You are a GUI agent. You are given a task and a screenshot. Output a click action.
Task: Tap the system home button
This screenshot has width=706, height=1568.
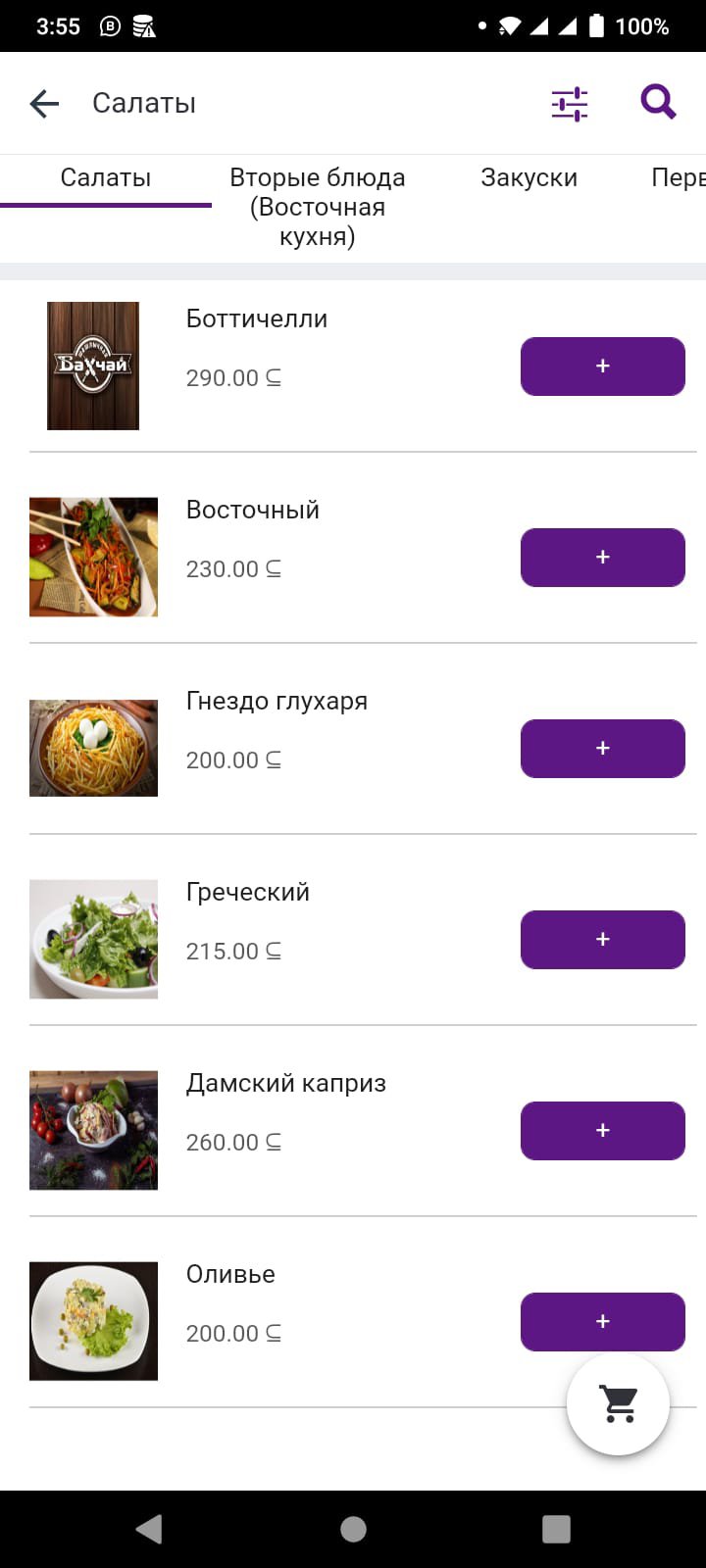click(353, 1529)
